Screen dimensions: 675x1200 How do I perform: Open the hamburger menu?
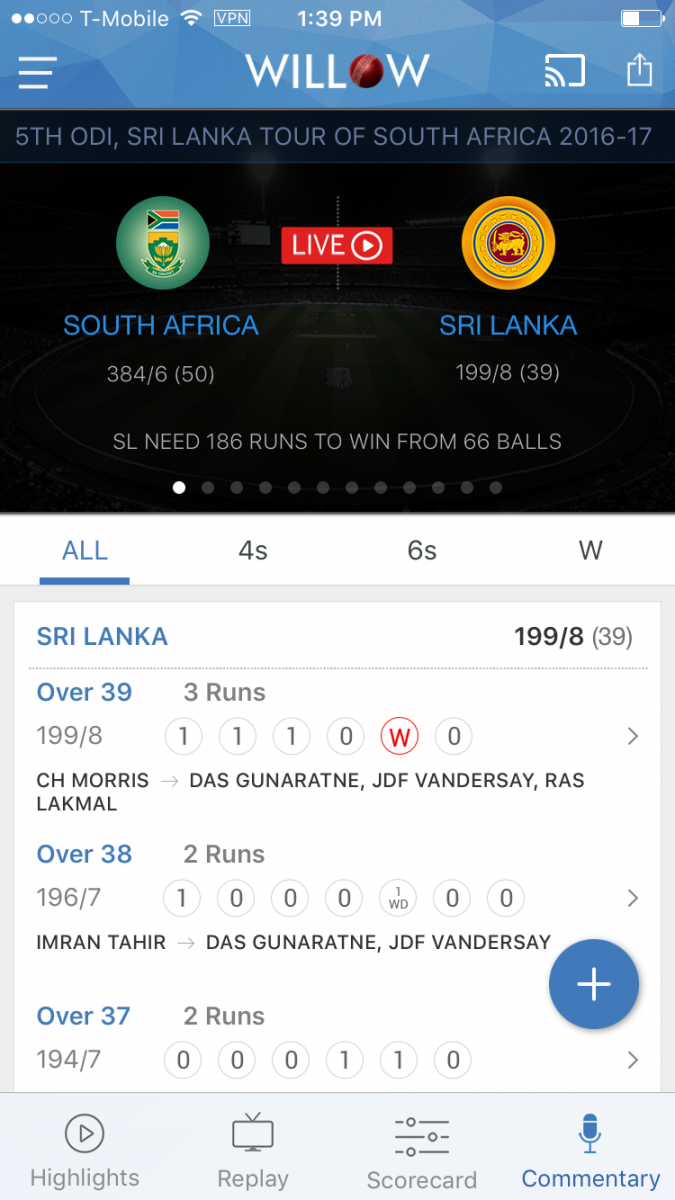click(37, 72)
